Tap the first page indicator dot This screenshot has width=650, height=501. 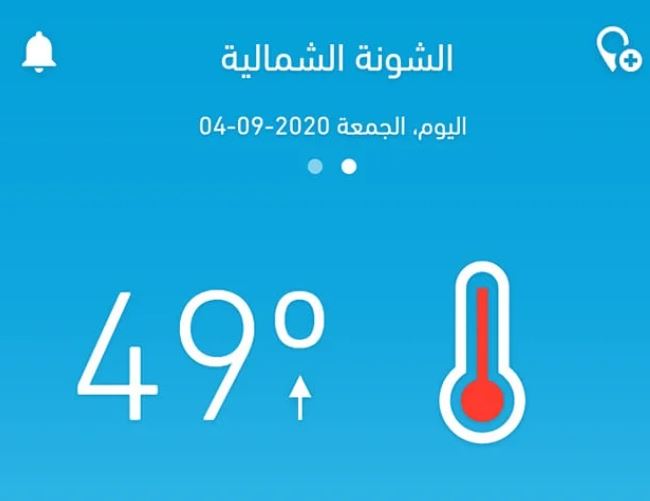tap(315, 166)
